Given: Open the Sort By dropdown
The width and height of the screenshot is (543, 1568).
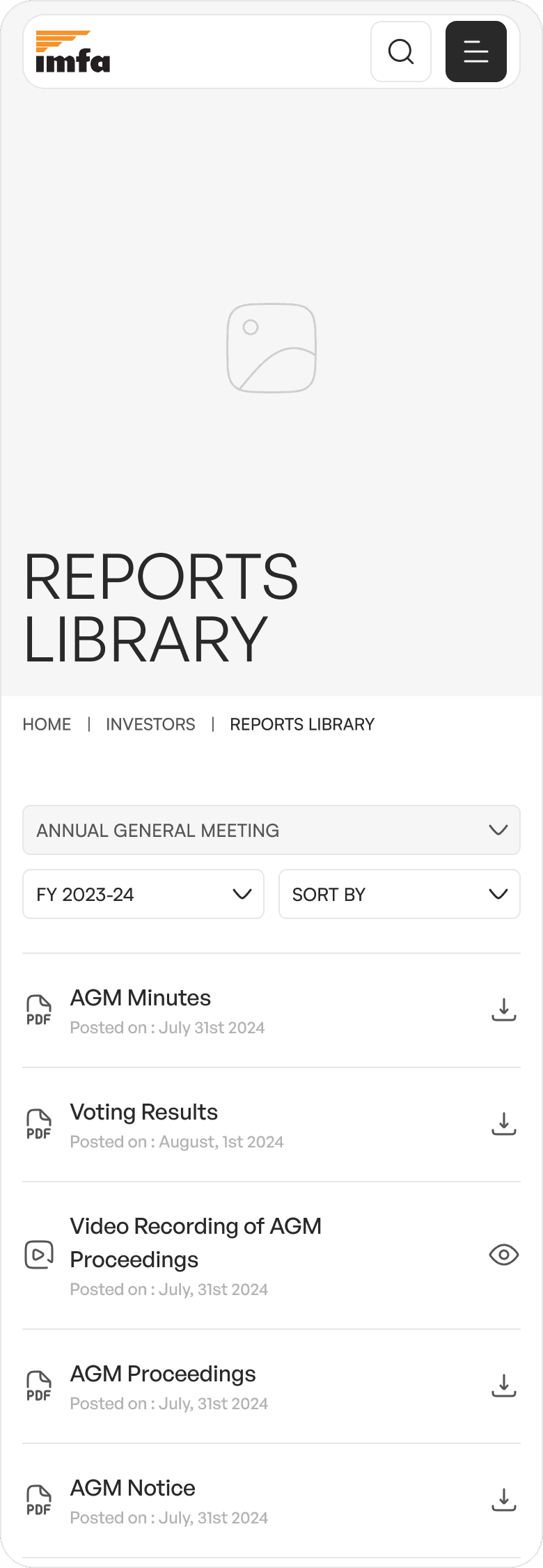Looking at the screenshot, I should [399, 894].
